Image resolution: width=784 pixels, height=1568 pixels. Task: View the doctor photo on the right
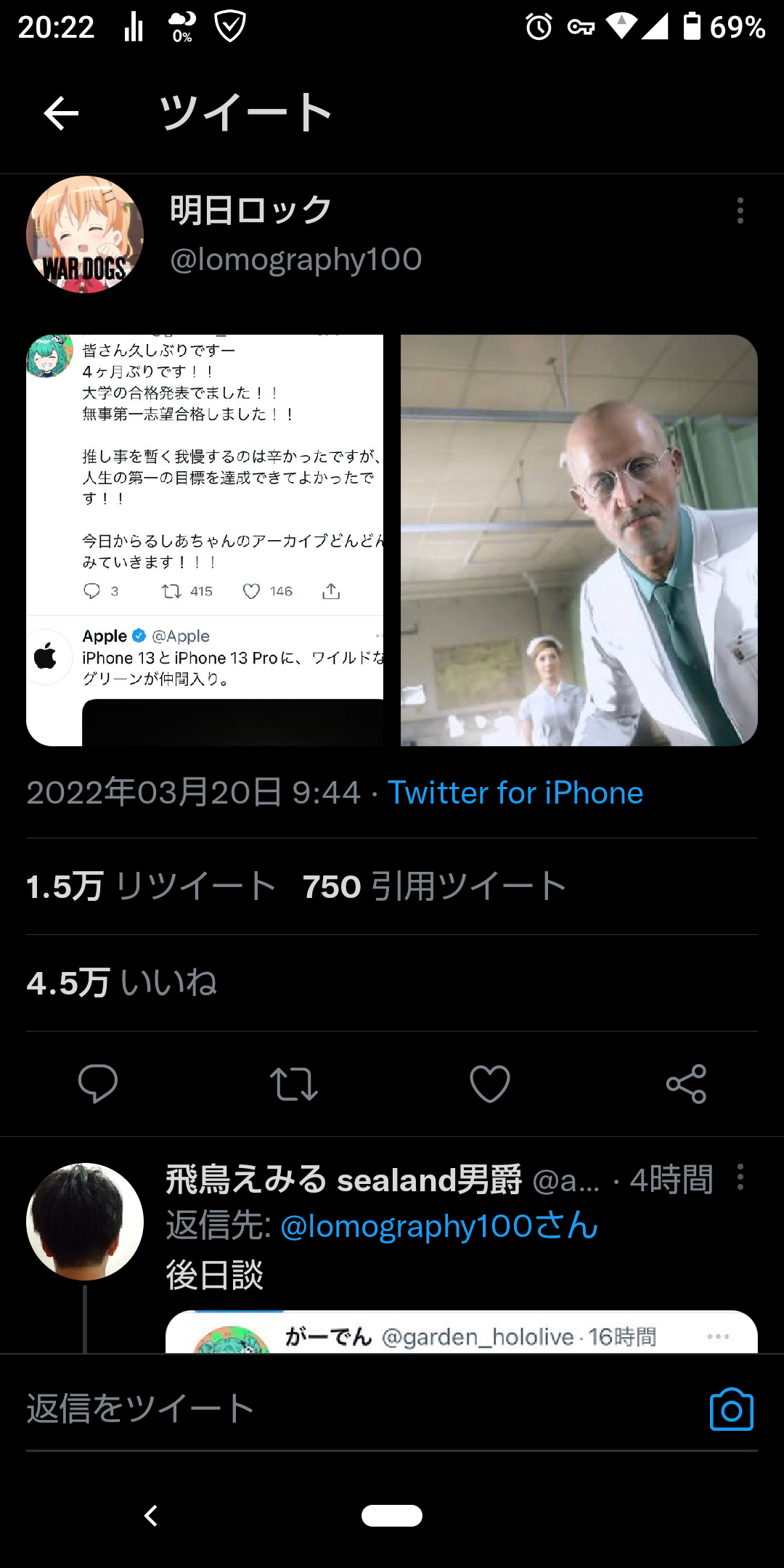[x=579, y=540]
